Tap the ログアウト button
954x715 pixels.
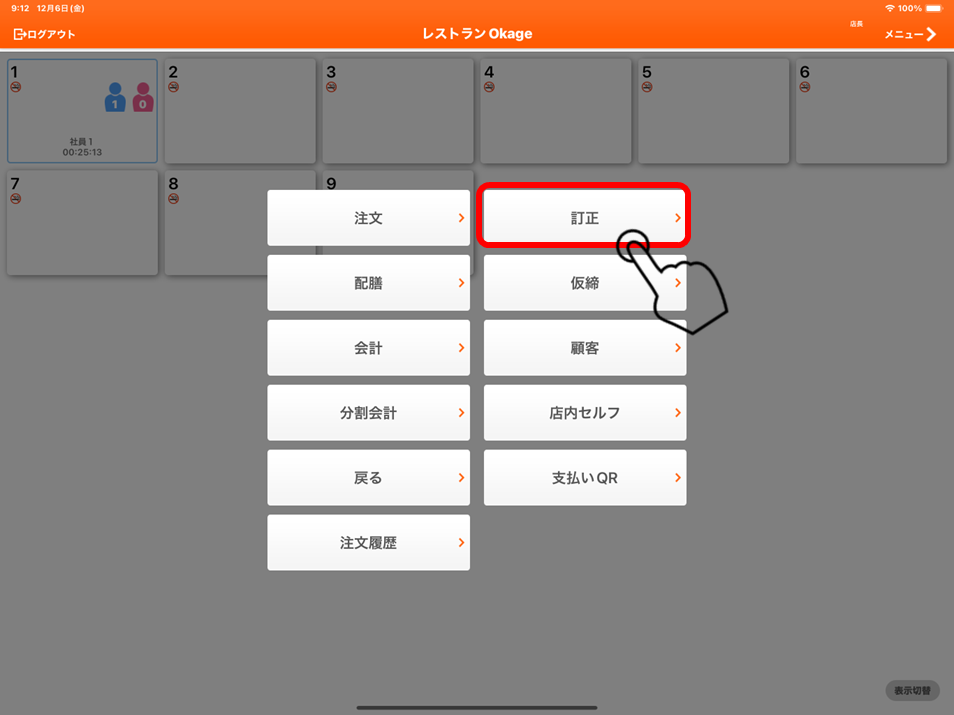tap(45, 34)
